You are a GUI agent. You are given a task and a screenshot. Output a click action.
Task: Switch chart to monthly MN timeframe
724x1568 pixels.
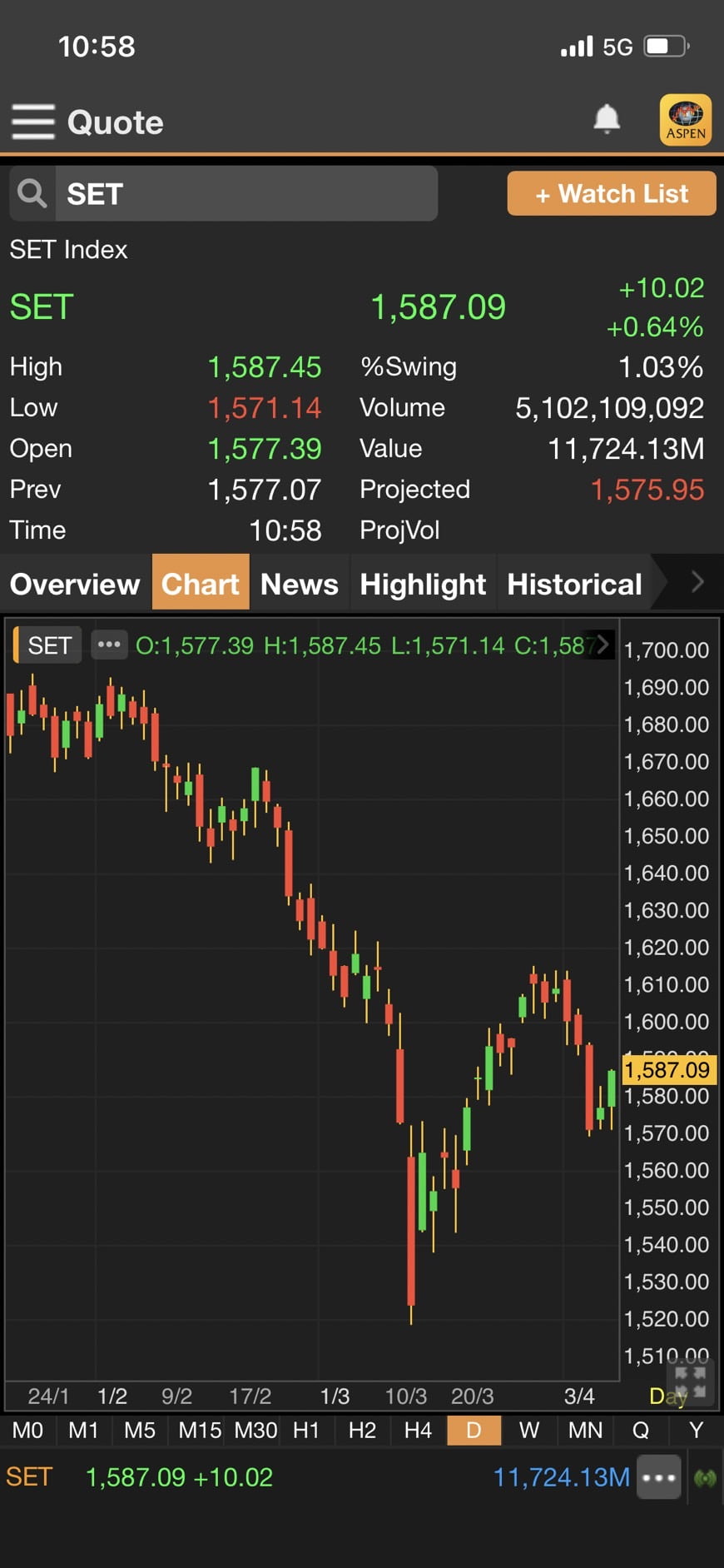pos(585,1431)
